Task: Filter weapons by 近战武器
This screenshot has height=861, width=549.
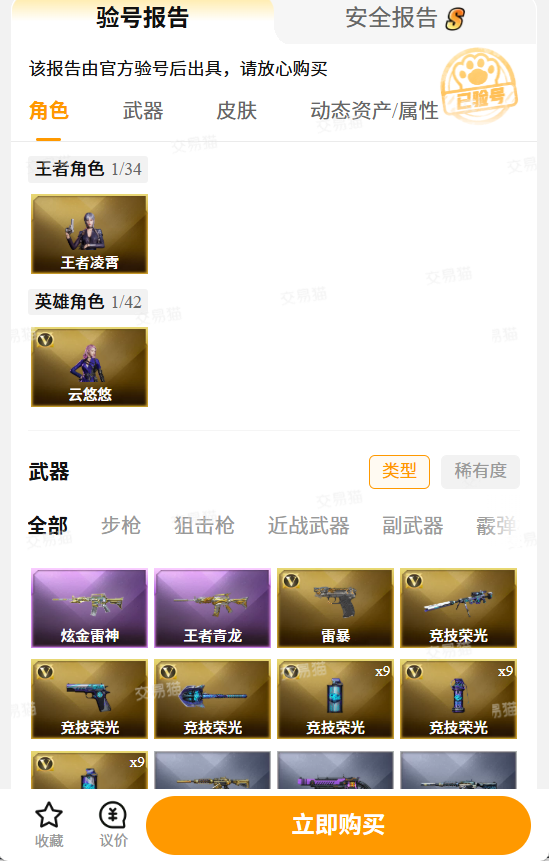Action: point(309,525)
